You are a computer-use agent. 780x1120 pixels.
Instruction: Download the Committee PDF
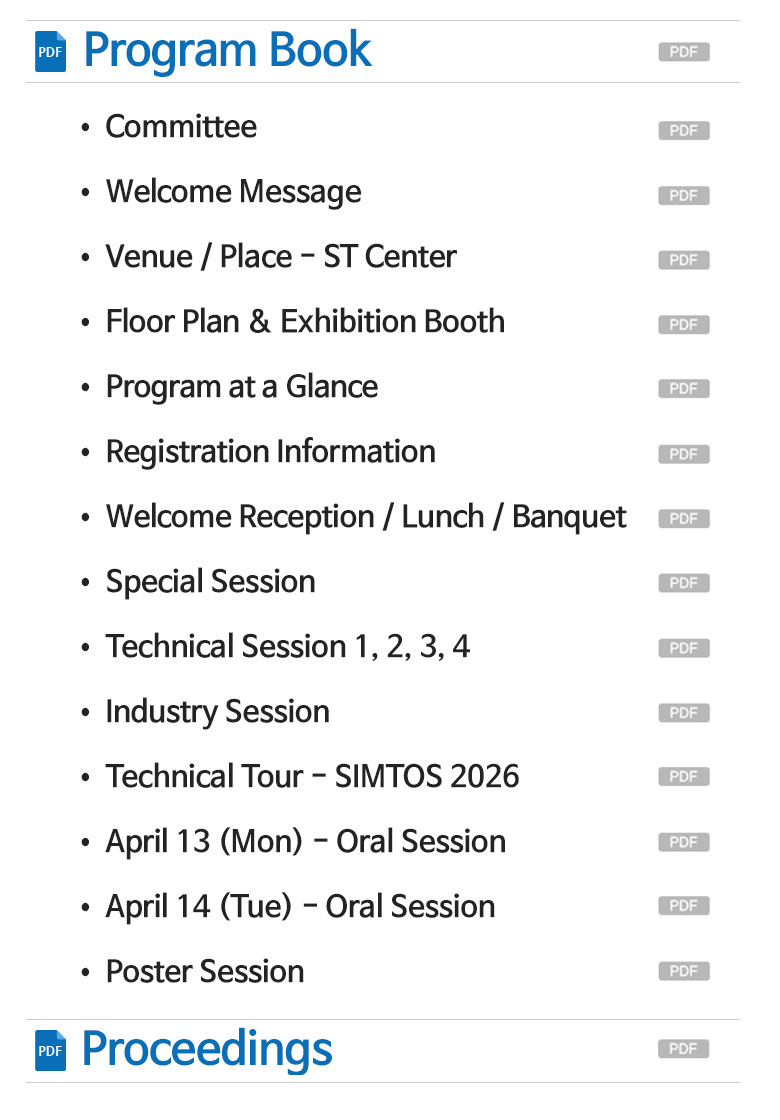[683, 130]
